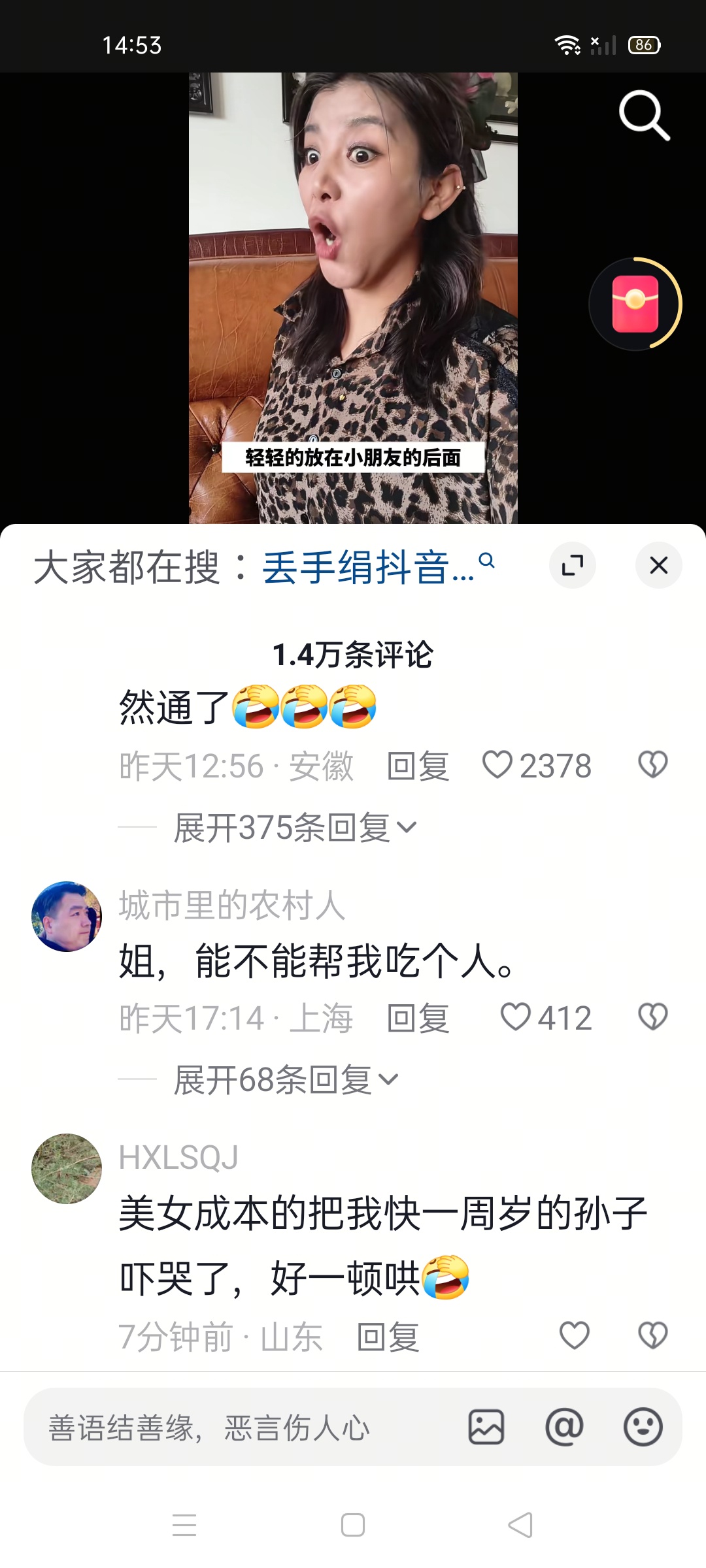The image size is (706, 1568).
Task: Open profile picture of 城市里的农村人
Action: pos(67,917)
